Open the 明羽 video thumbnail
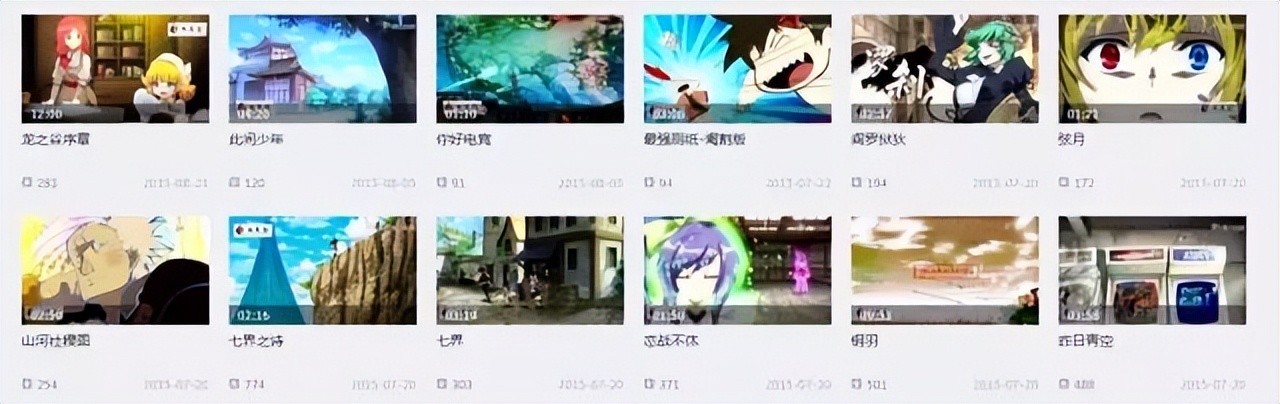 pyautogui.click(x=944, y=270)
